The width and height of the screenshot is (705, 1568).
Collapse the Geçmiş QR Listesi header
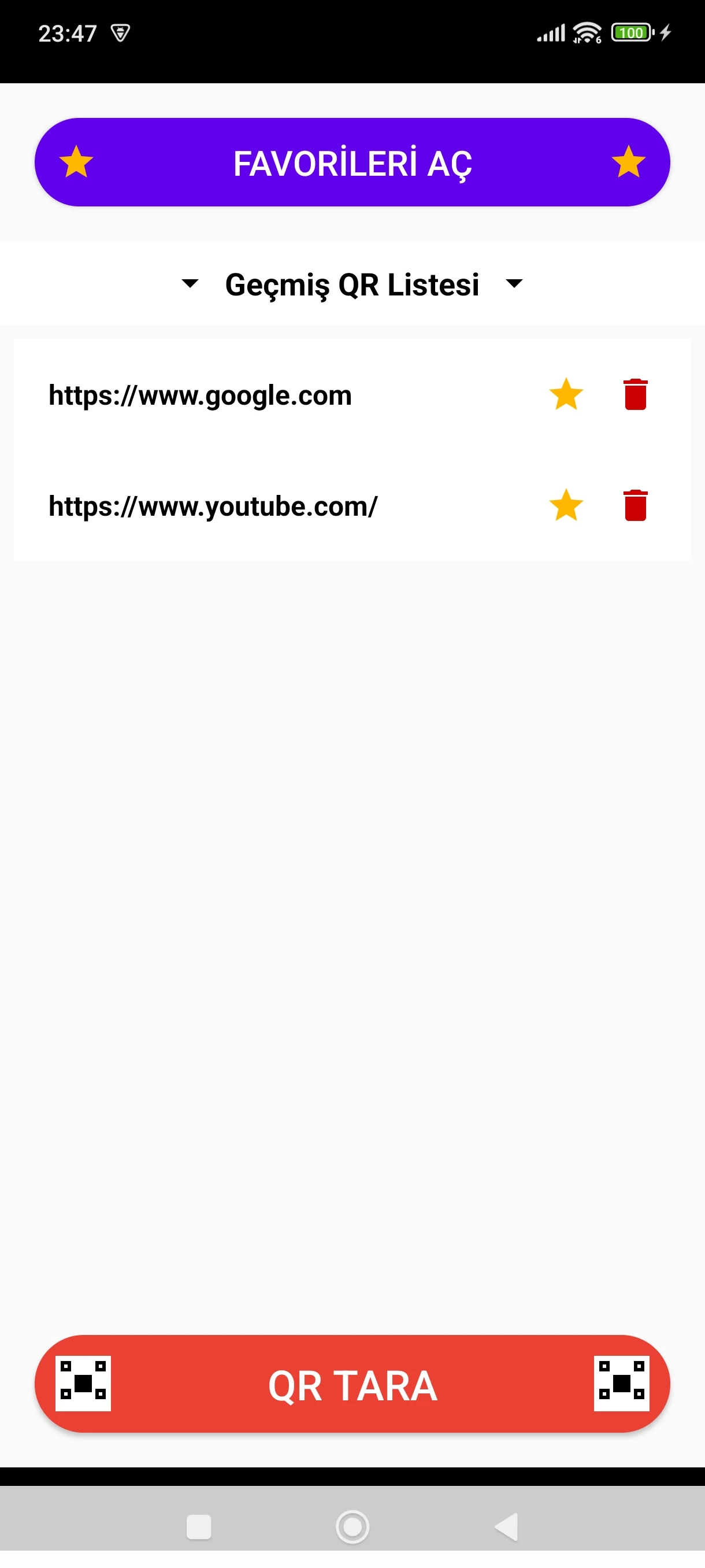coord(352,284)
